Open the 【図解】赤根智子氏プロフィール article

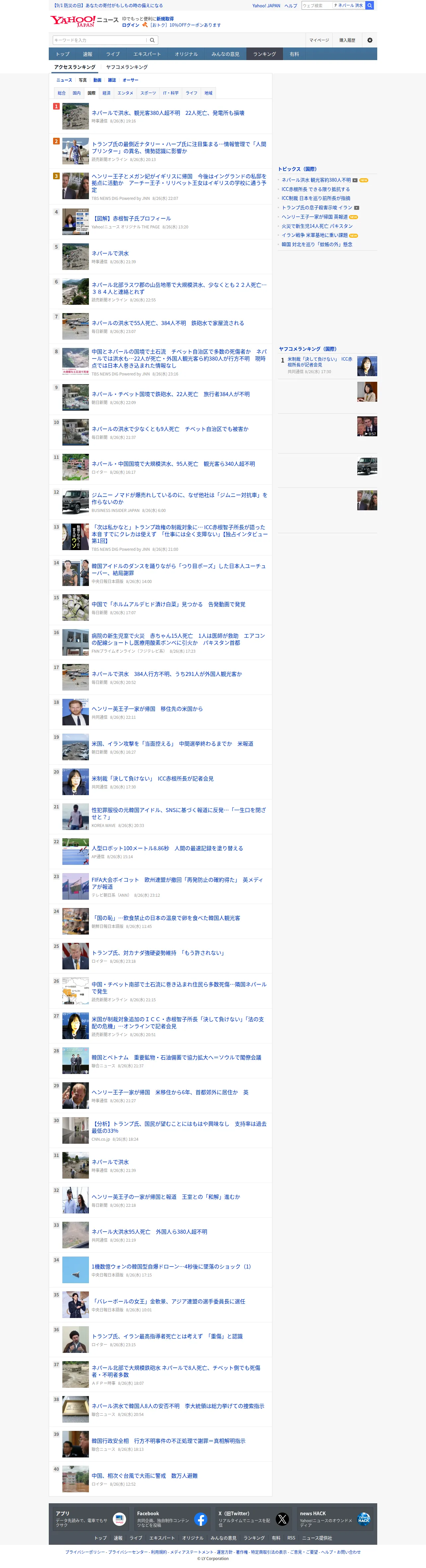pos(131,218)
